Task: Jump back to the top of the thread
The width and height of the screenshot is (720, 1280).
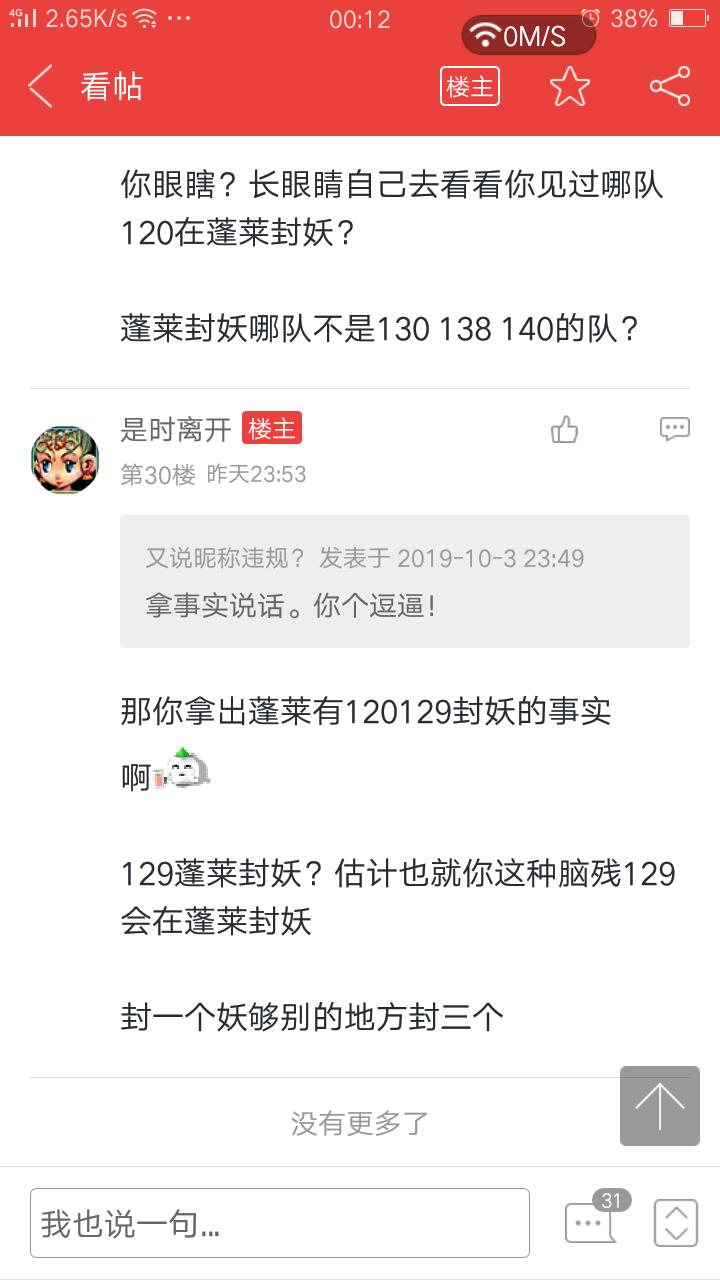Action: 660,1105
